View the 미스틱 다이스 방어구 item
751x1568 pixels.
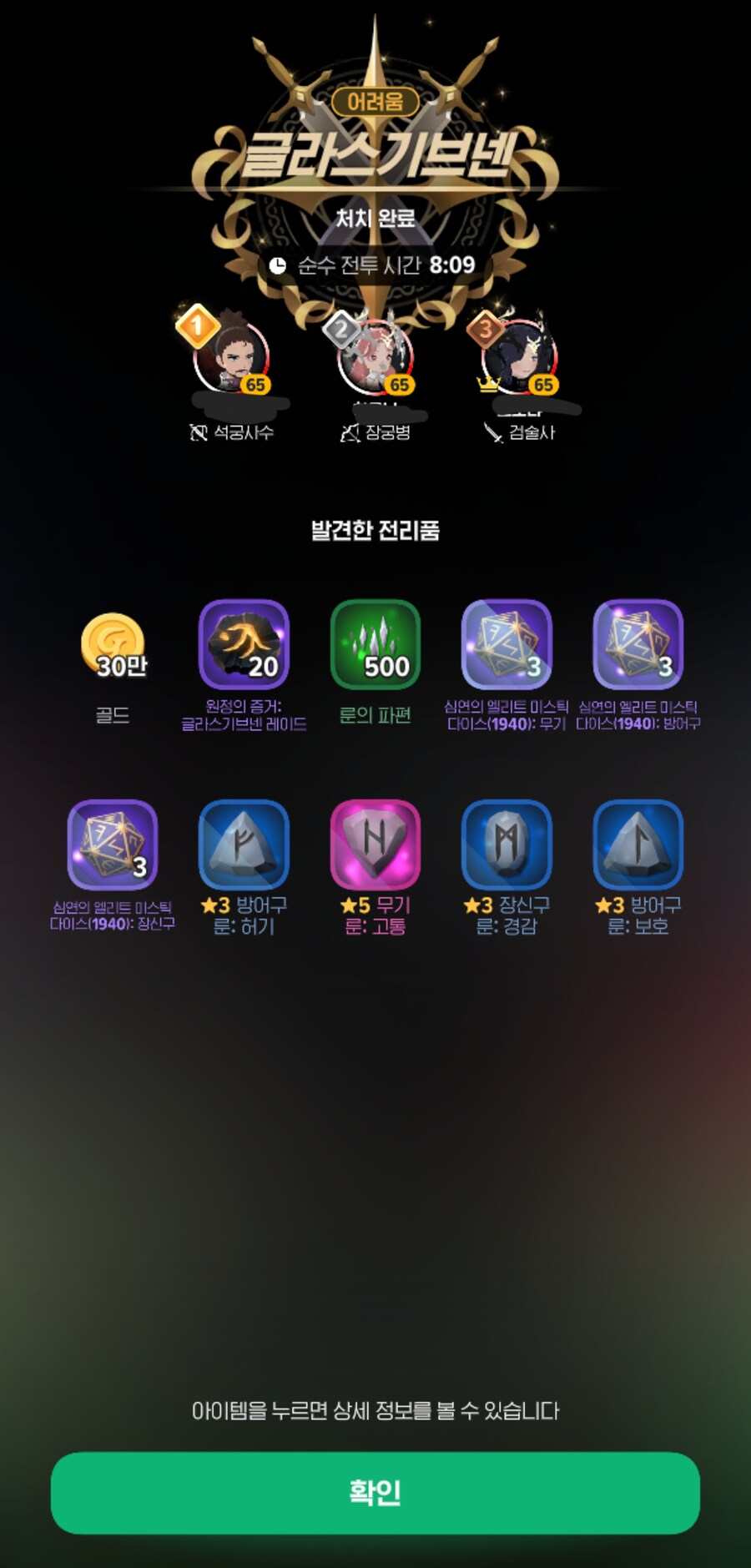pyautogui.click(x=638, y=644)
